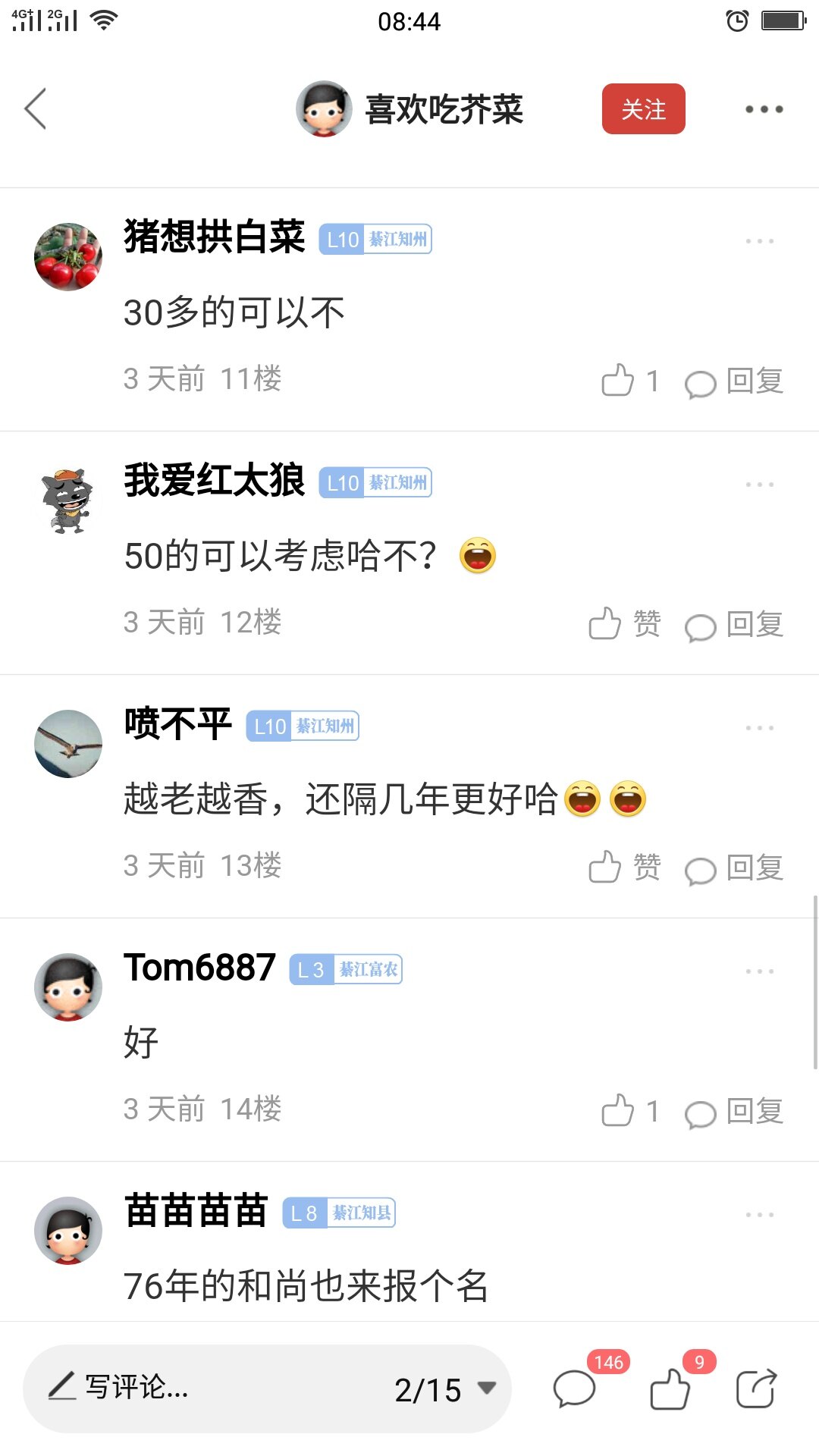Reply to 猪想拱白菜's comment

pyautogui.click(x=734, y=381)
